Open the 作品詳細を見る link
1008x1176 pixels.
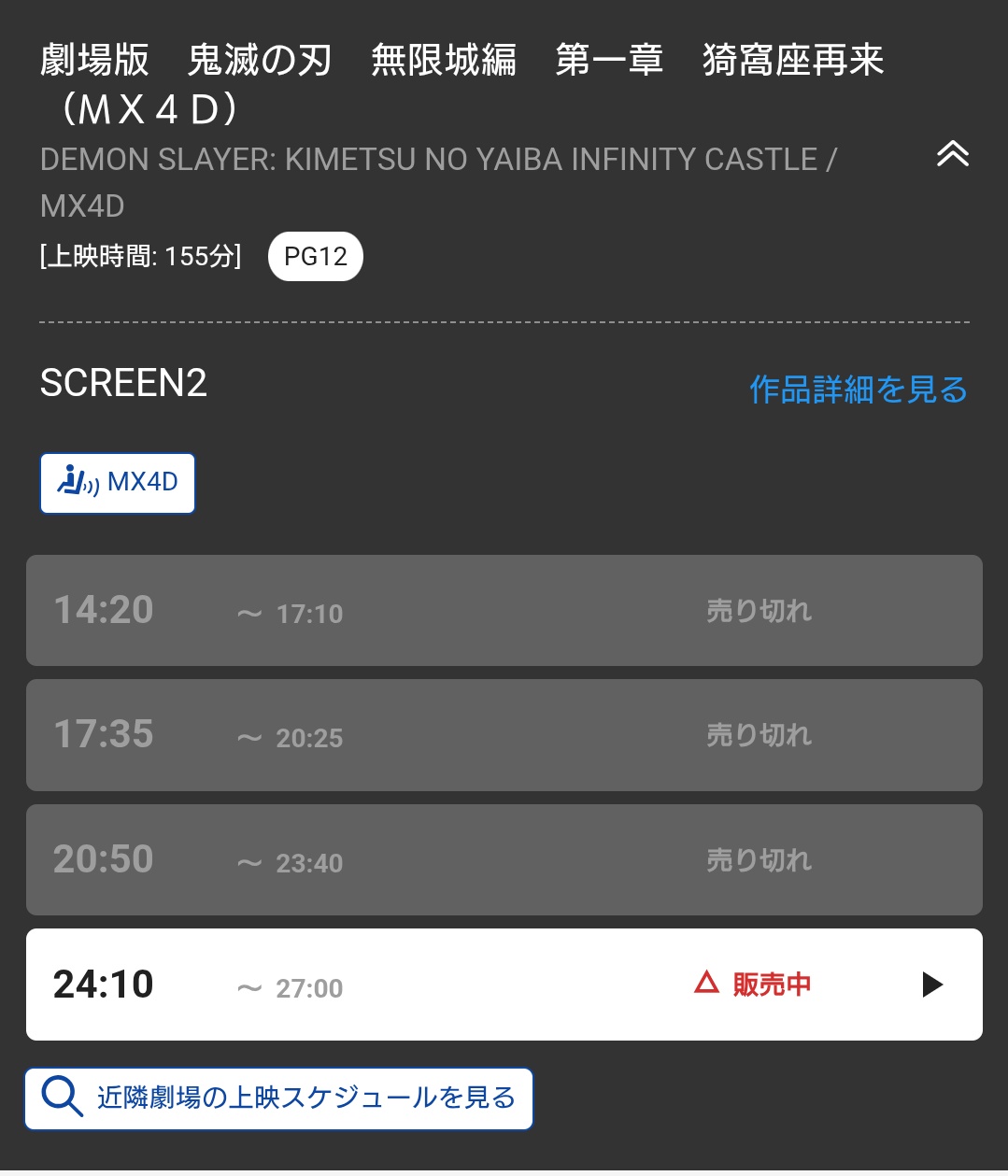tap(858, 389)
